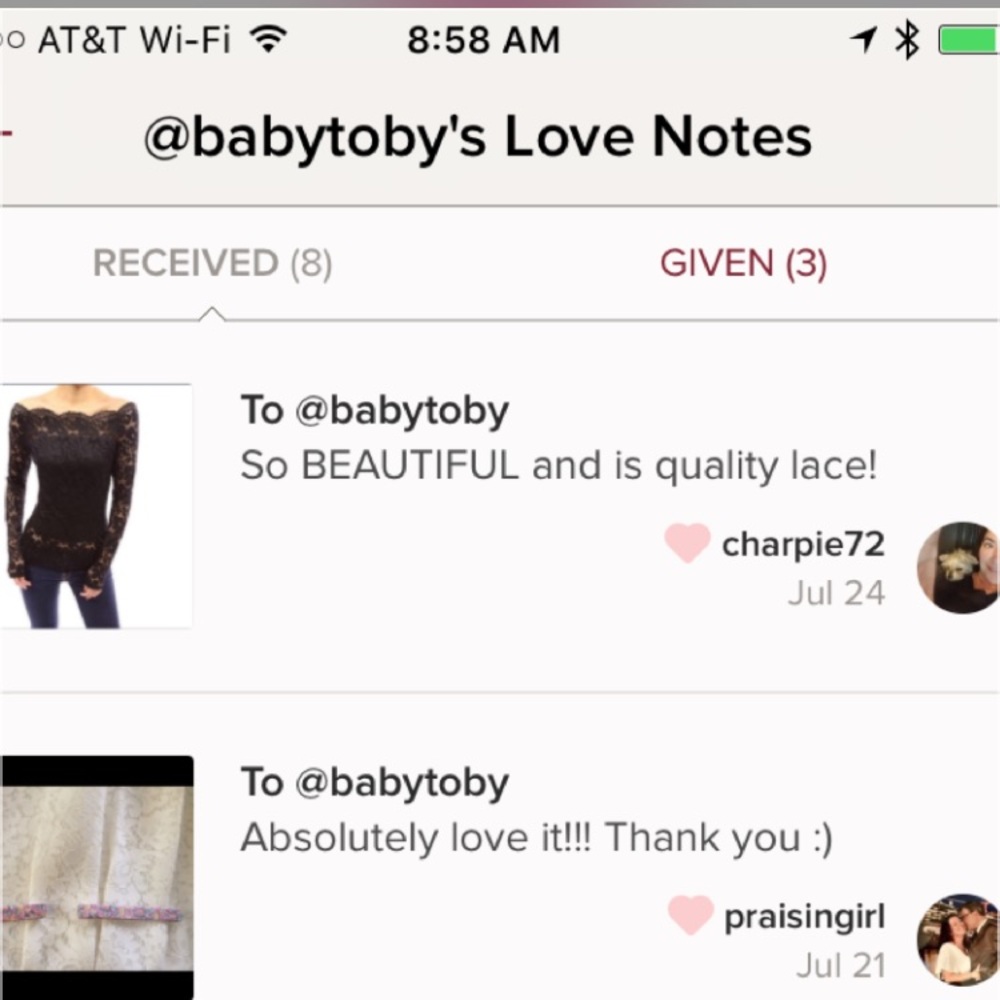Open charpie72's profile
This screenshot has width=1000, height=1000.
802,545
